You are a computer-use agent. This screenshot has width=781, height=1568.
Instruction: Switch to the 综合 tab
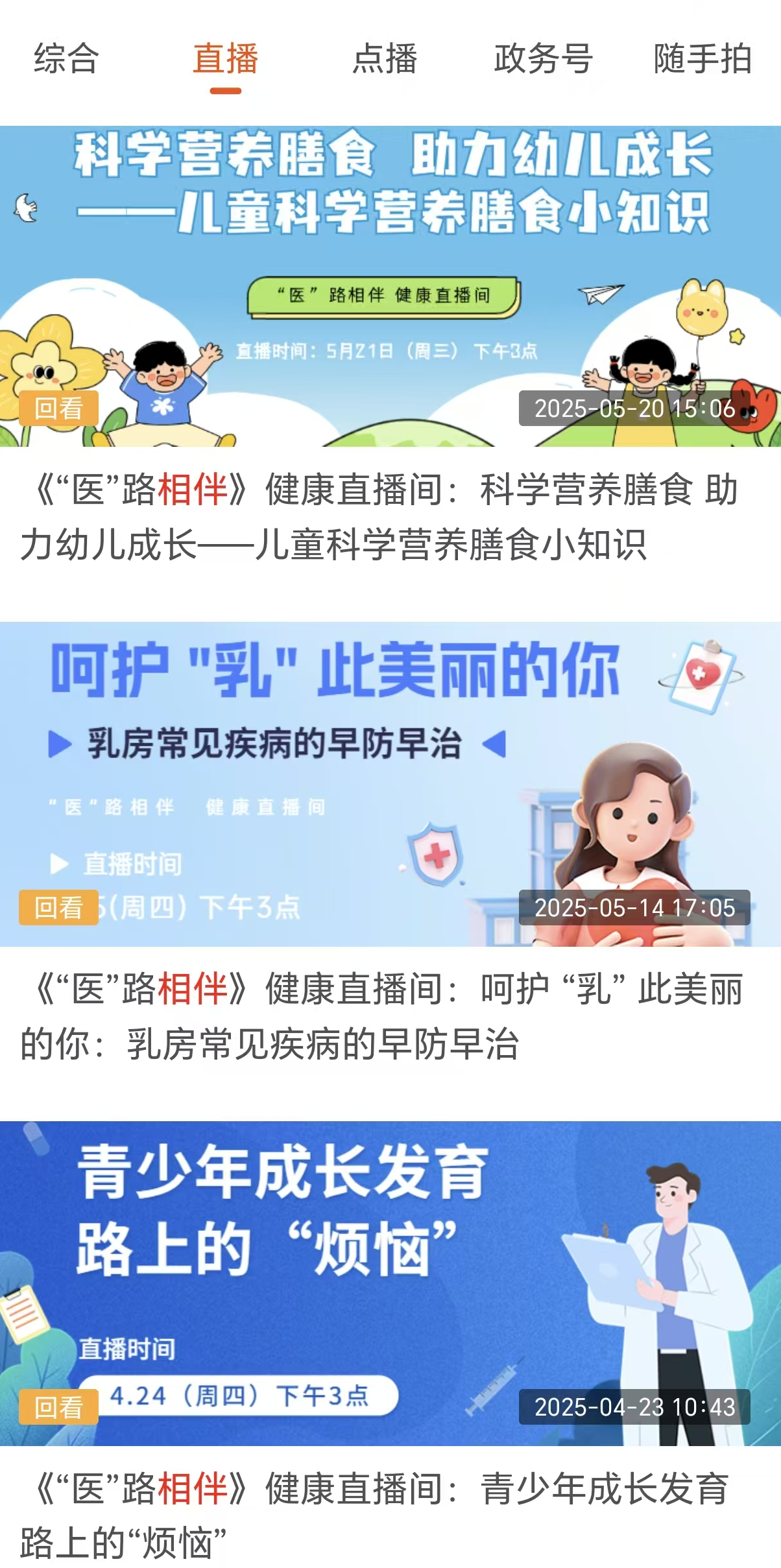(x=66, y=59)
